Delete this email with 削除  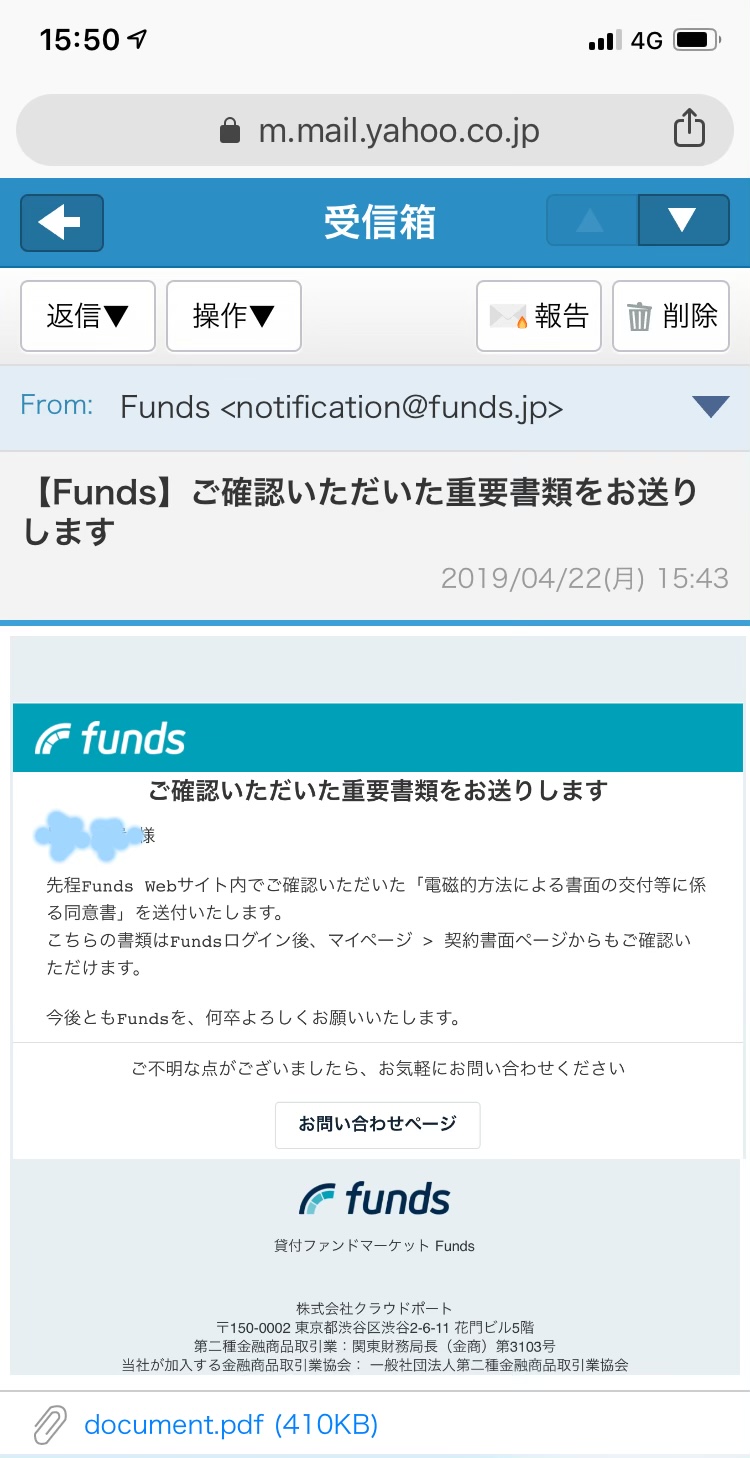pos(670,316)
